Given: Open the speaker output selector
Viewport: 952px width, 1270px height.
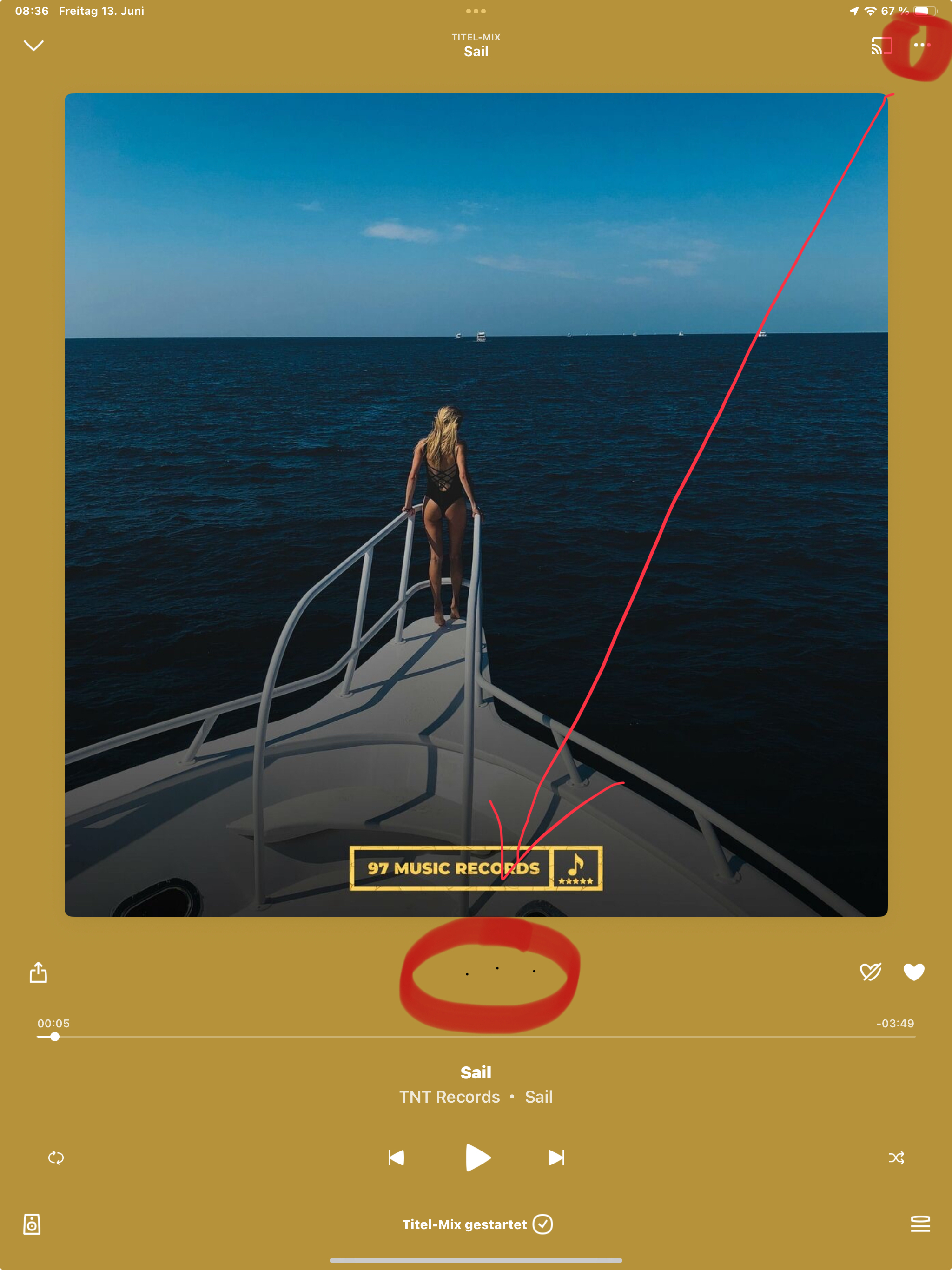Looking at the screenshot, I should click(32, 1224).
